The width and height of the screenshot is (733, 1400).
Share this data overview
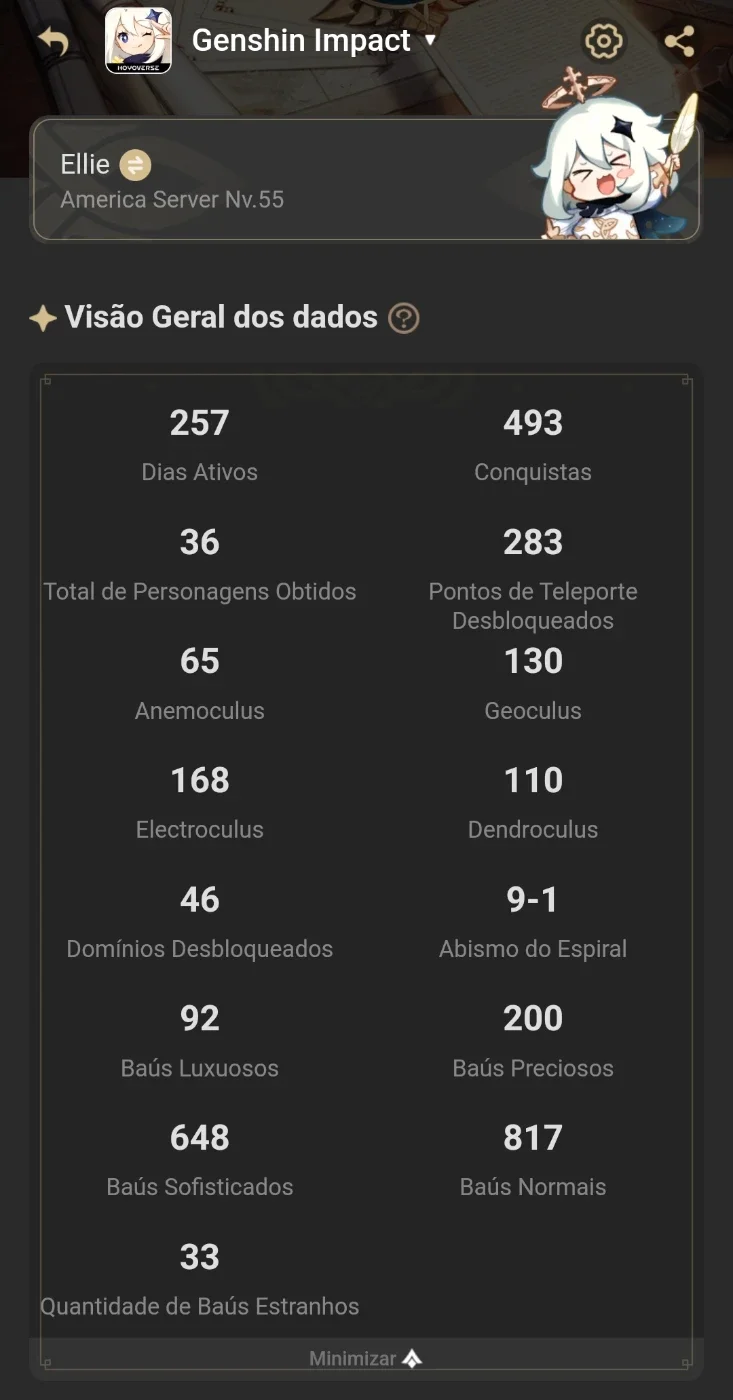[x=679, y=41]
